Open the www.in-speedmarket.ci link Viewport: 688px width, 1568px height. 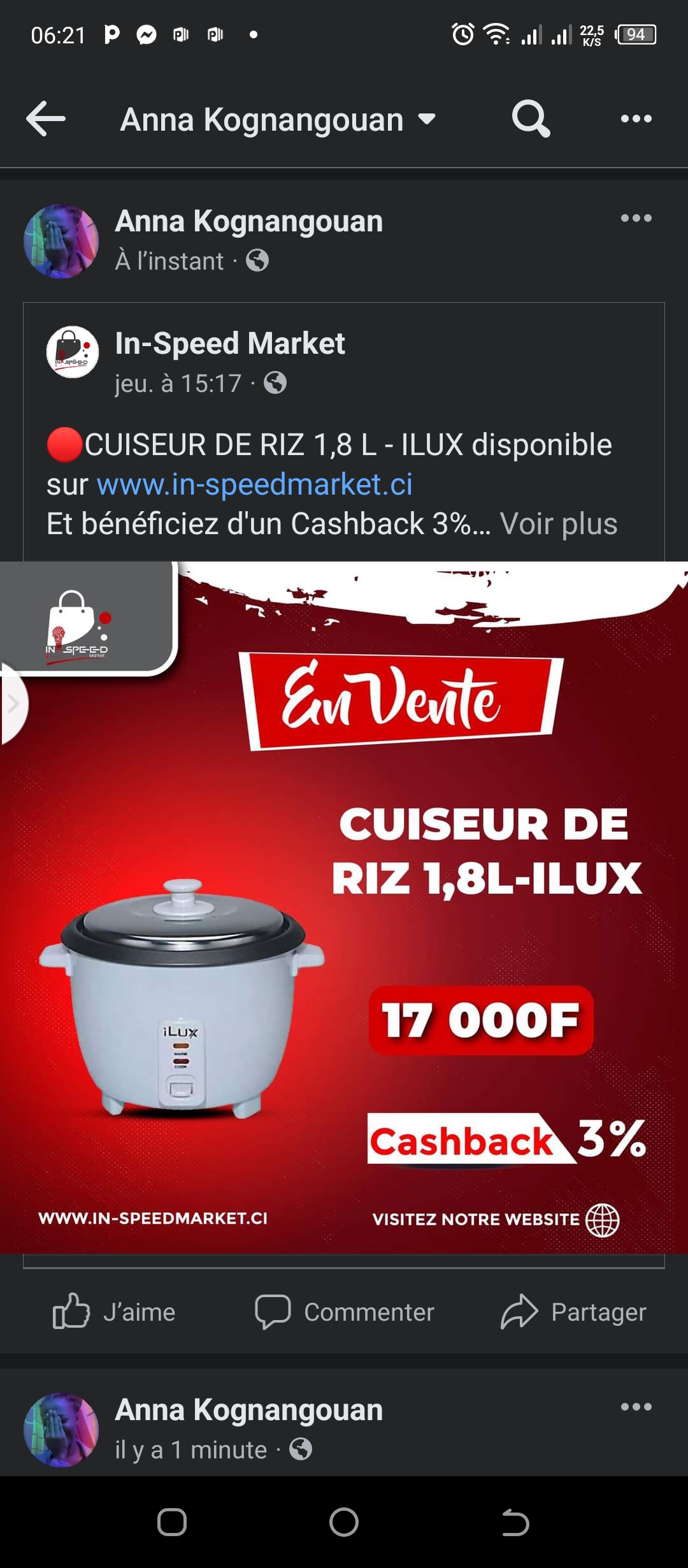[x=254, y=484]
